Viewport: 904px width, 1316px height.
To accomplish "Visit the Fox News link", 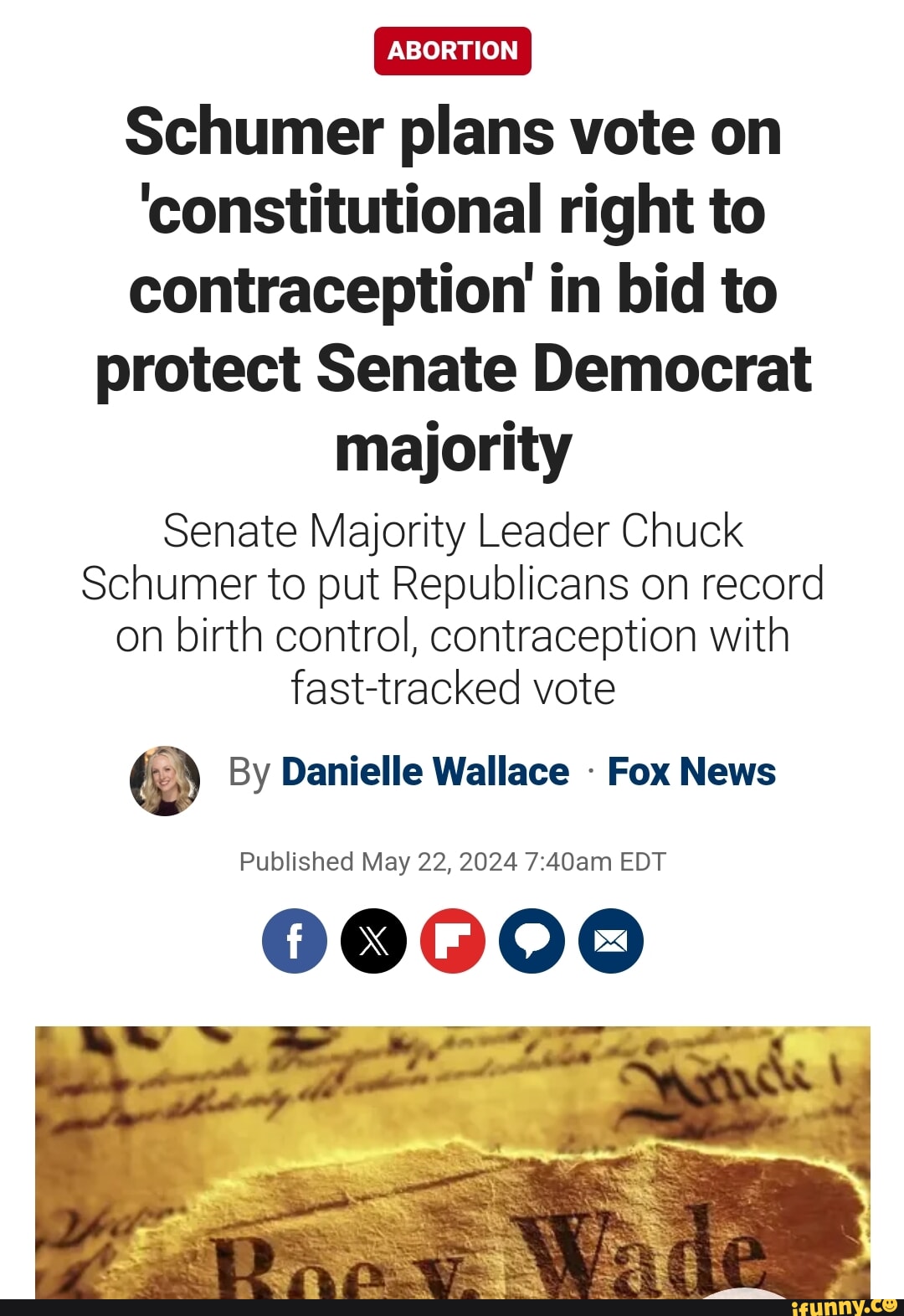I will point(691,771).
